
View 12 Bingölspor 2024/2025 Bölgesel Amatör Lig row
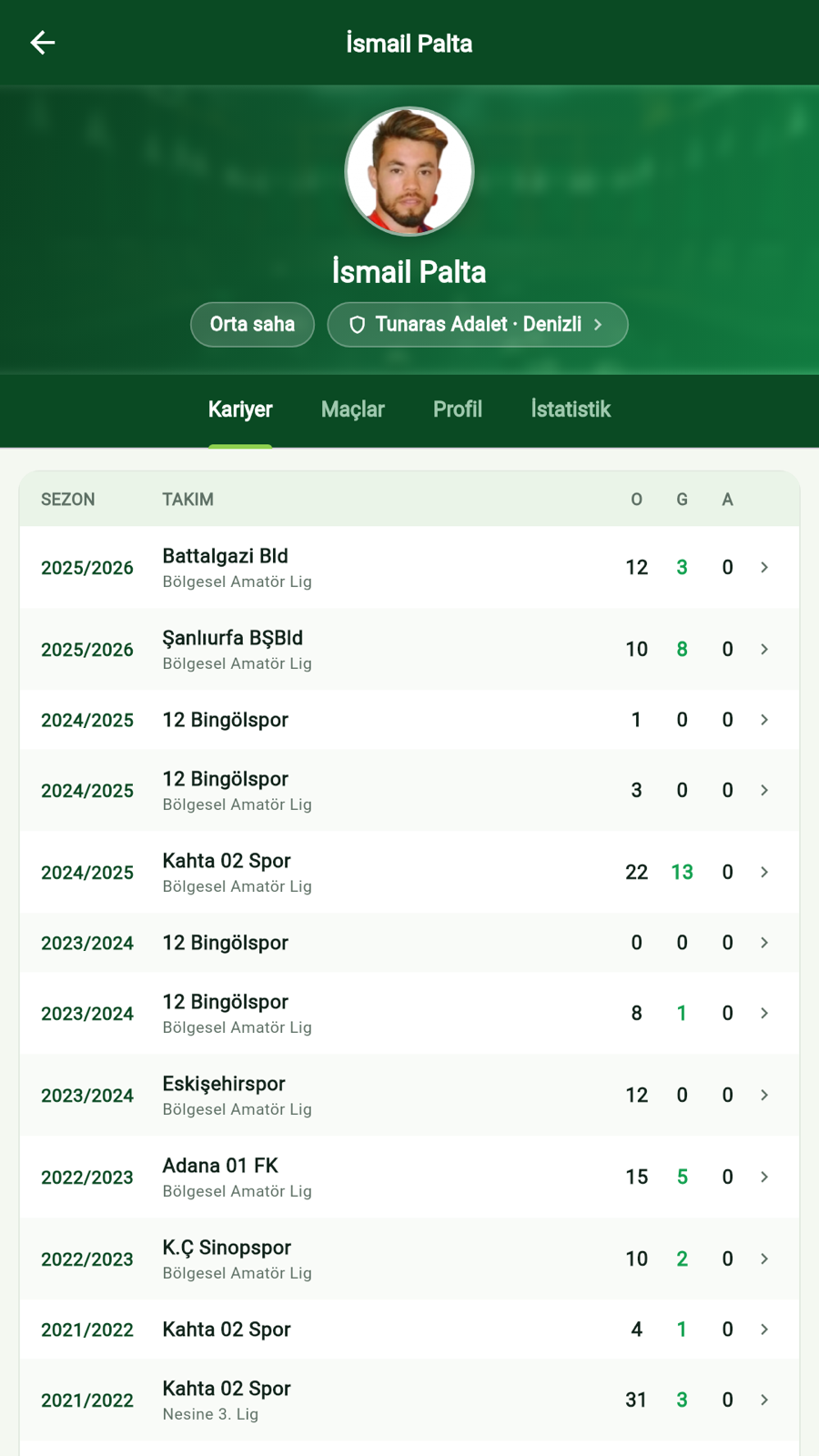[409, 790]
